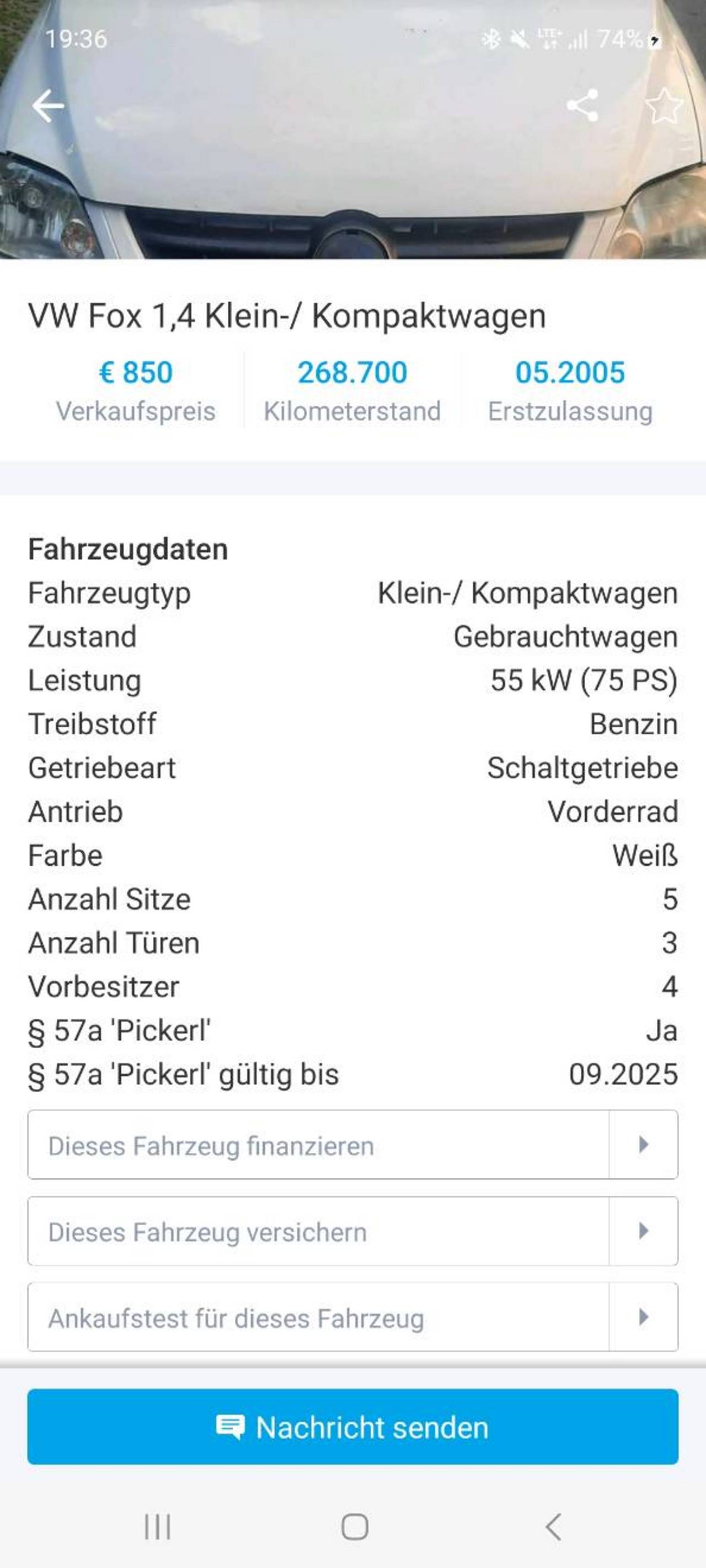
Task: Tap Nachricht senden button
Action: (352, 1427)
